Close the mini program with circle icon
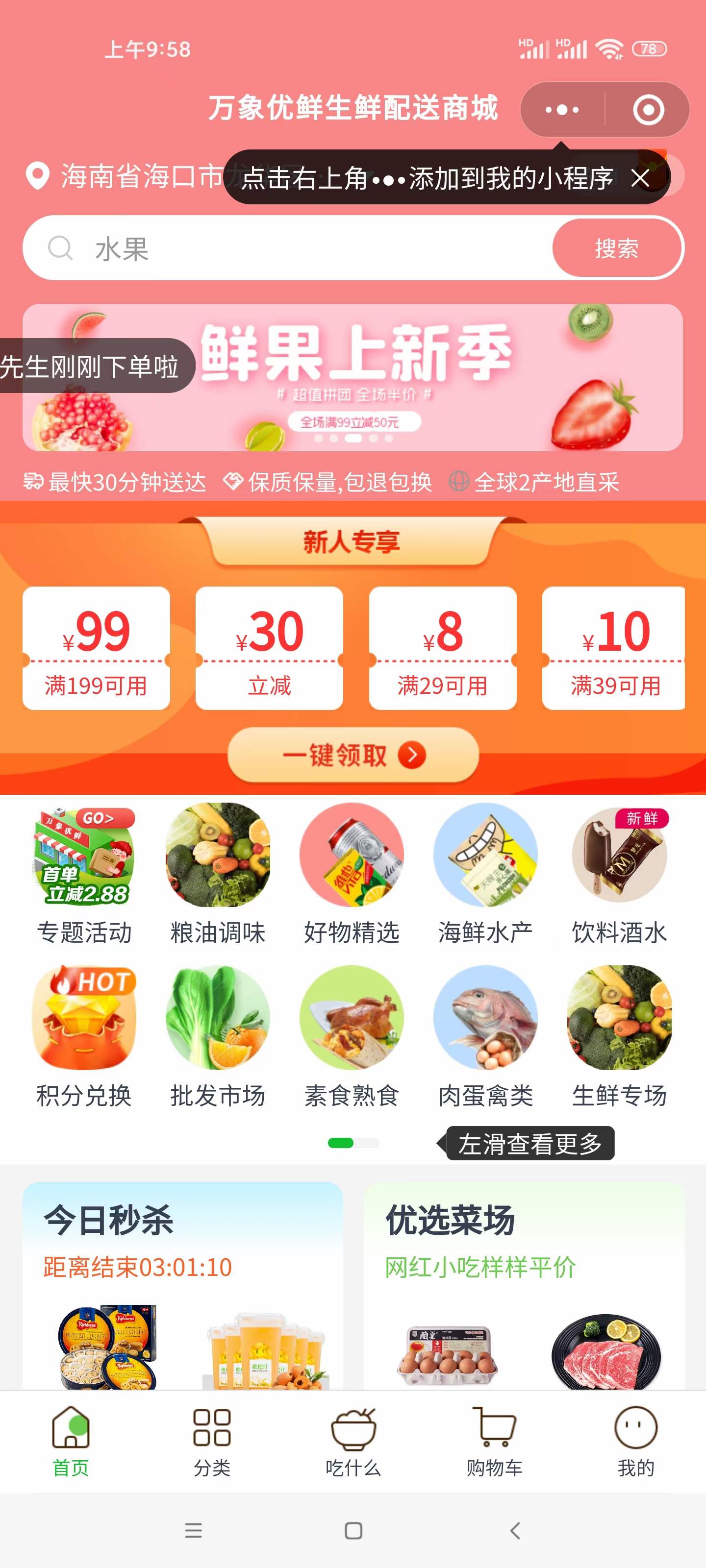Screen dimensions: 706x1568 pos(648,110)
